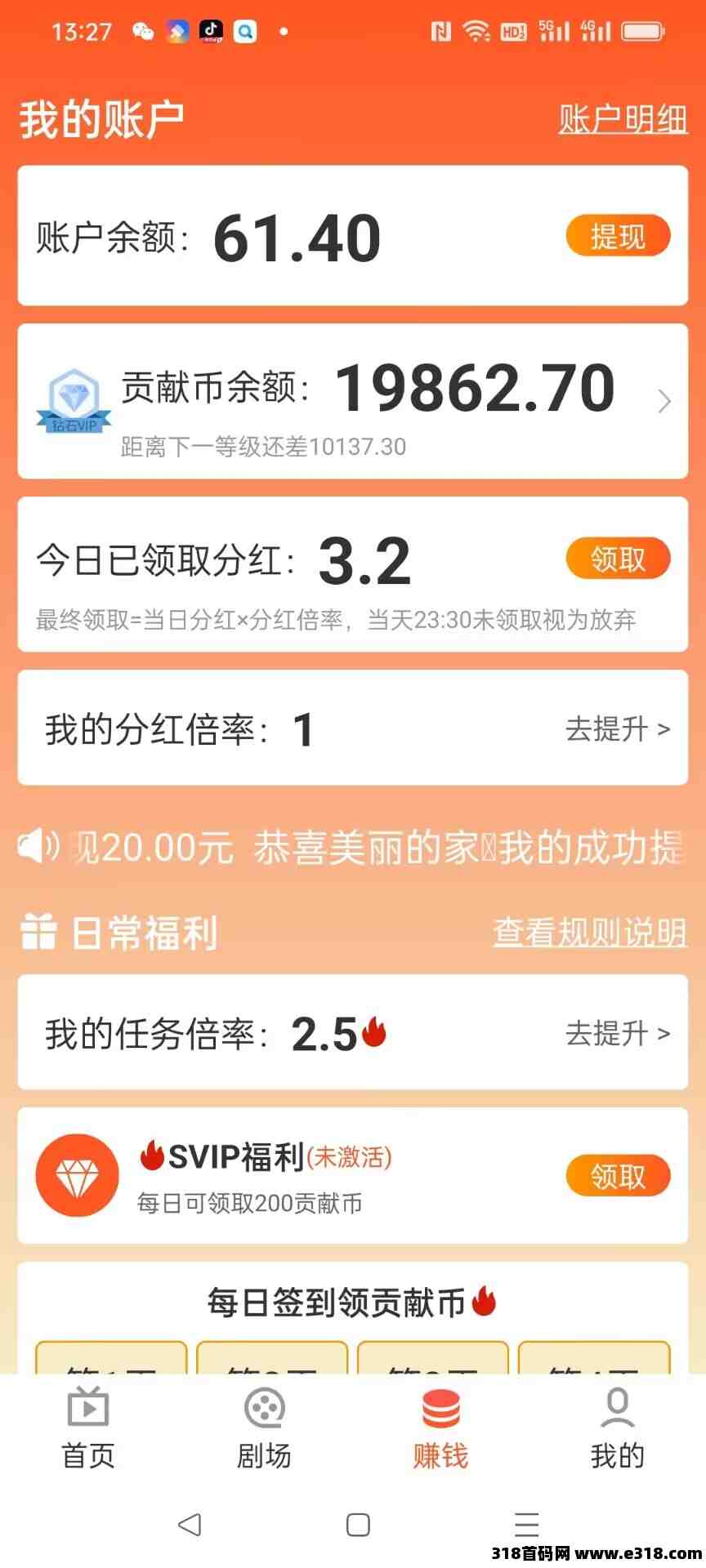
Task: Click the speaker icon on the announcement banner
Action: pyautogui.click(x=39, y=848)
